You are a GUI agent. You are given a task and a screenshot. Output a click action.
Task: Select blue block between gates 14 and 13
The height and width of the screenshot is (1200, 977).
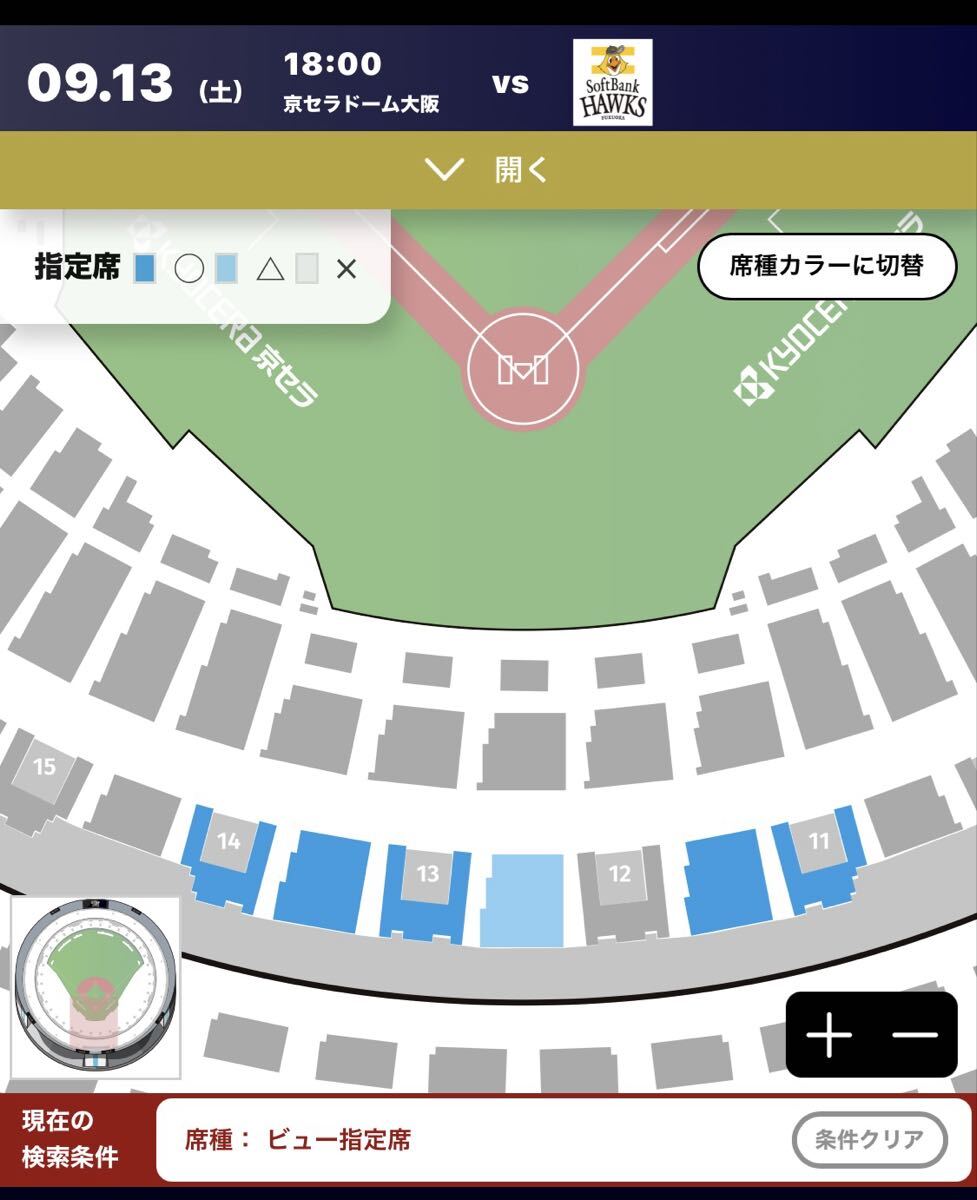tap(322, 880)
